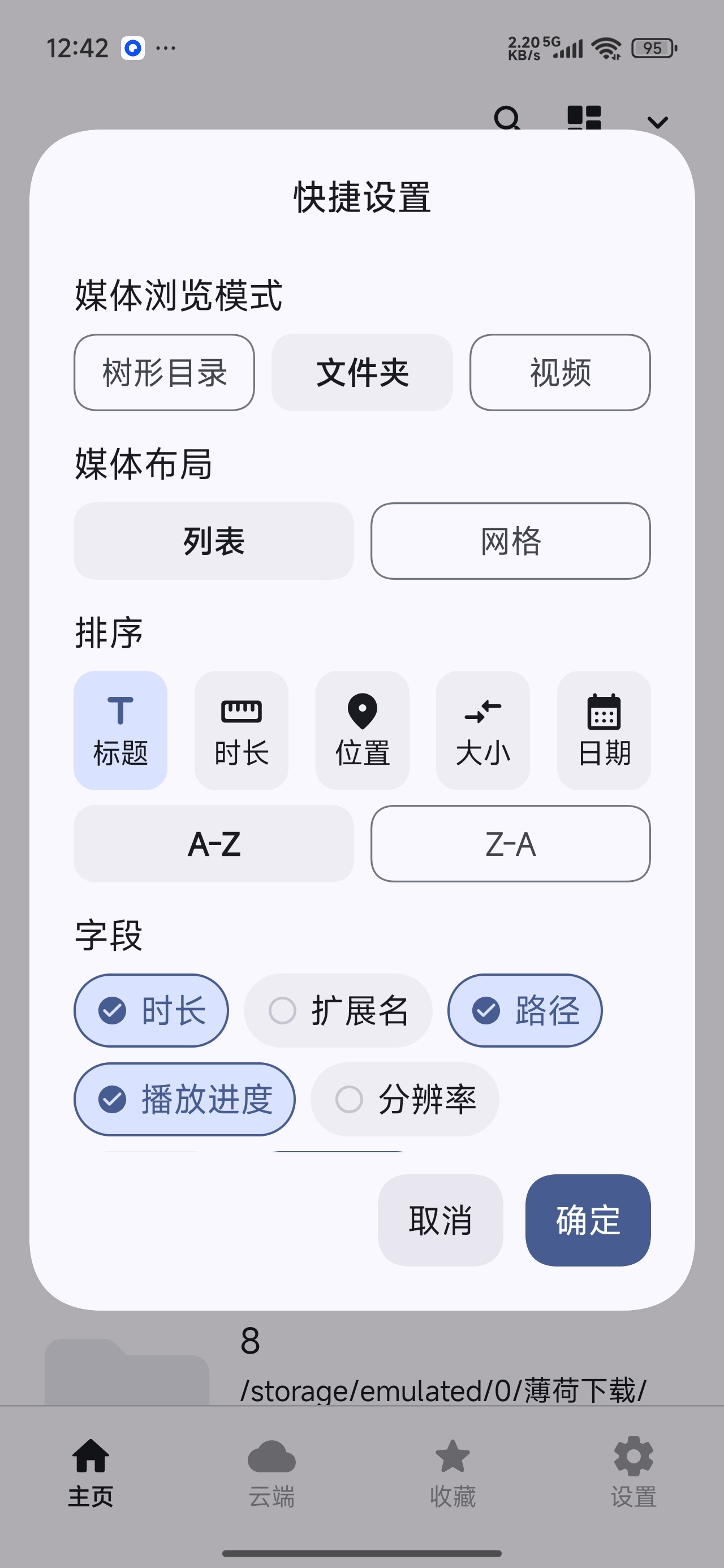Set sort order to A-Z
724x1568 pixels.
(x=213, y=843)
